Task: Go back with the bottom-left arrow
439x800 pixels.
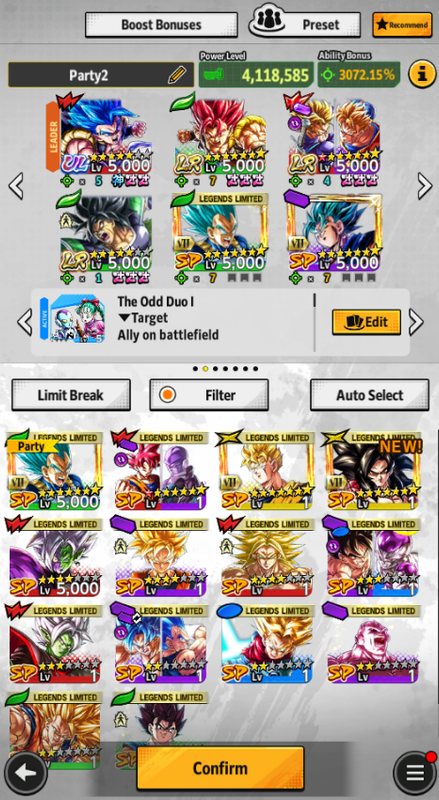Action: coord(26,772)
